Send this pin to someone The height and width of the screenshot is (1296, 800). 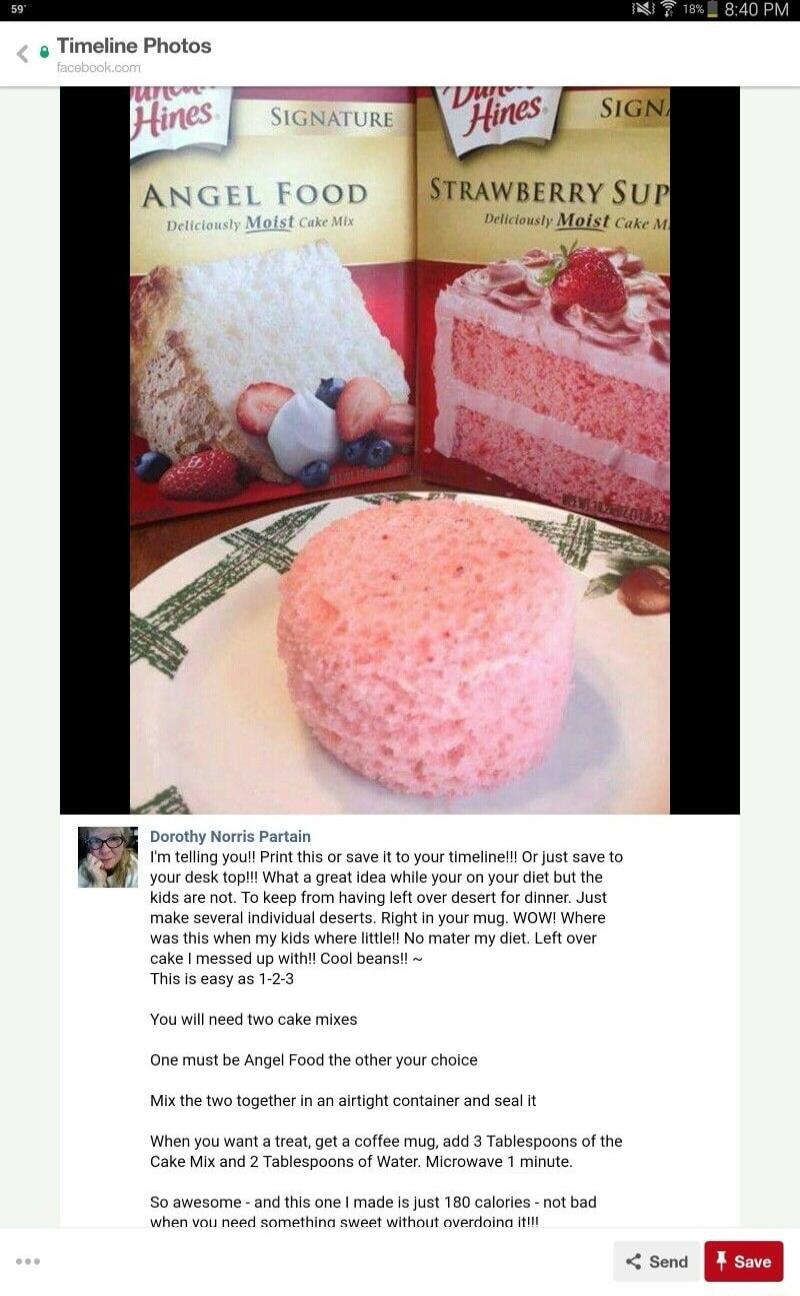(x=657, y=1262)
